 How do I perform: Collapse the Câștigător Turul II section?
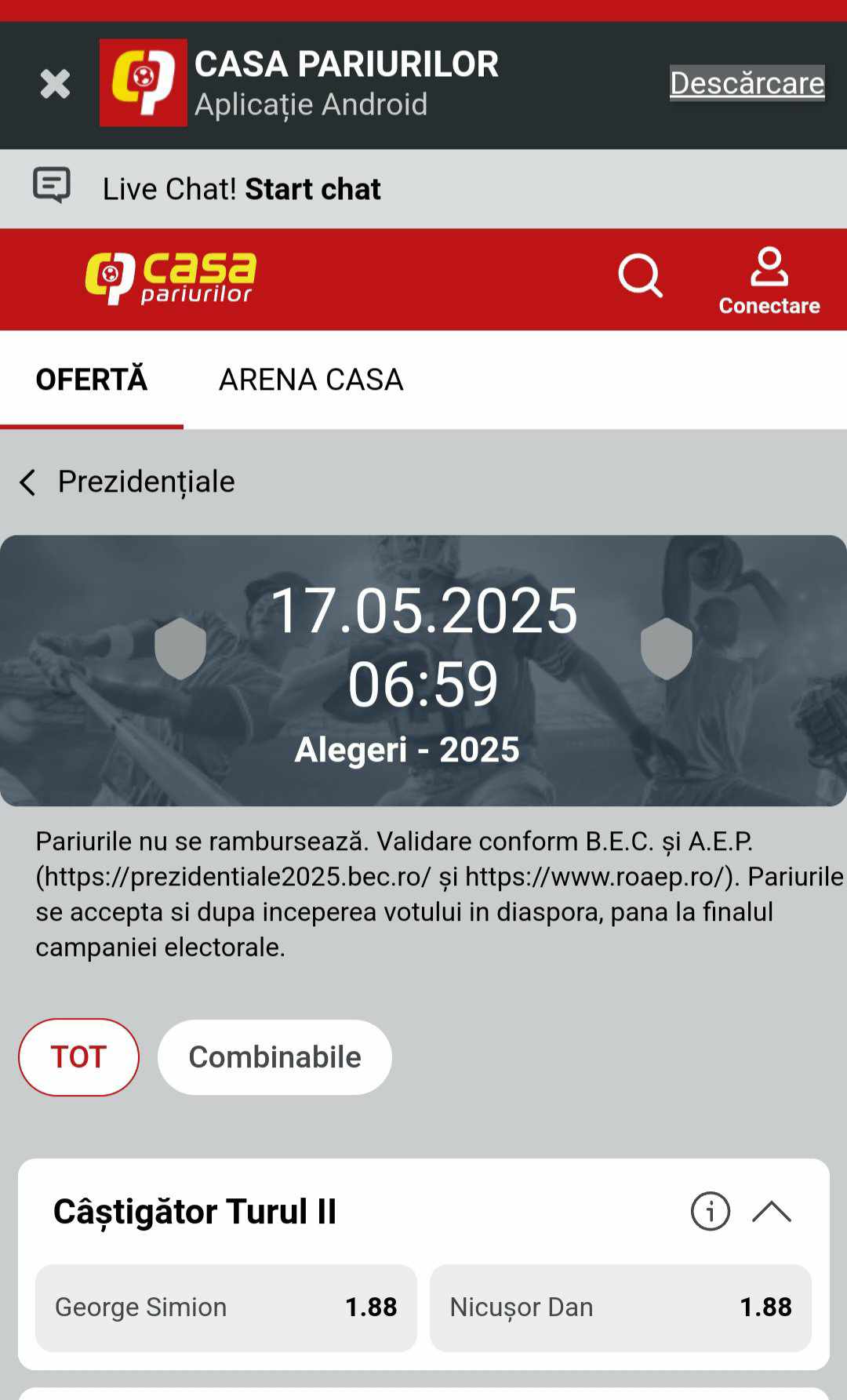click(x=771, y=1212)
